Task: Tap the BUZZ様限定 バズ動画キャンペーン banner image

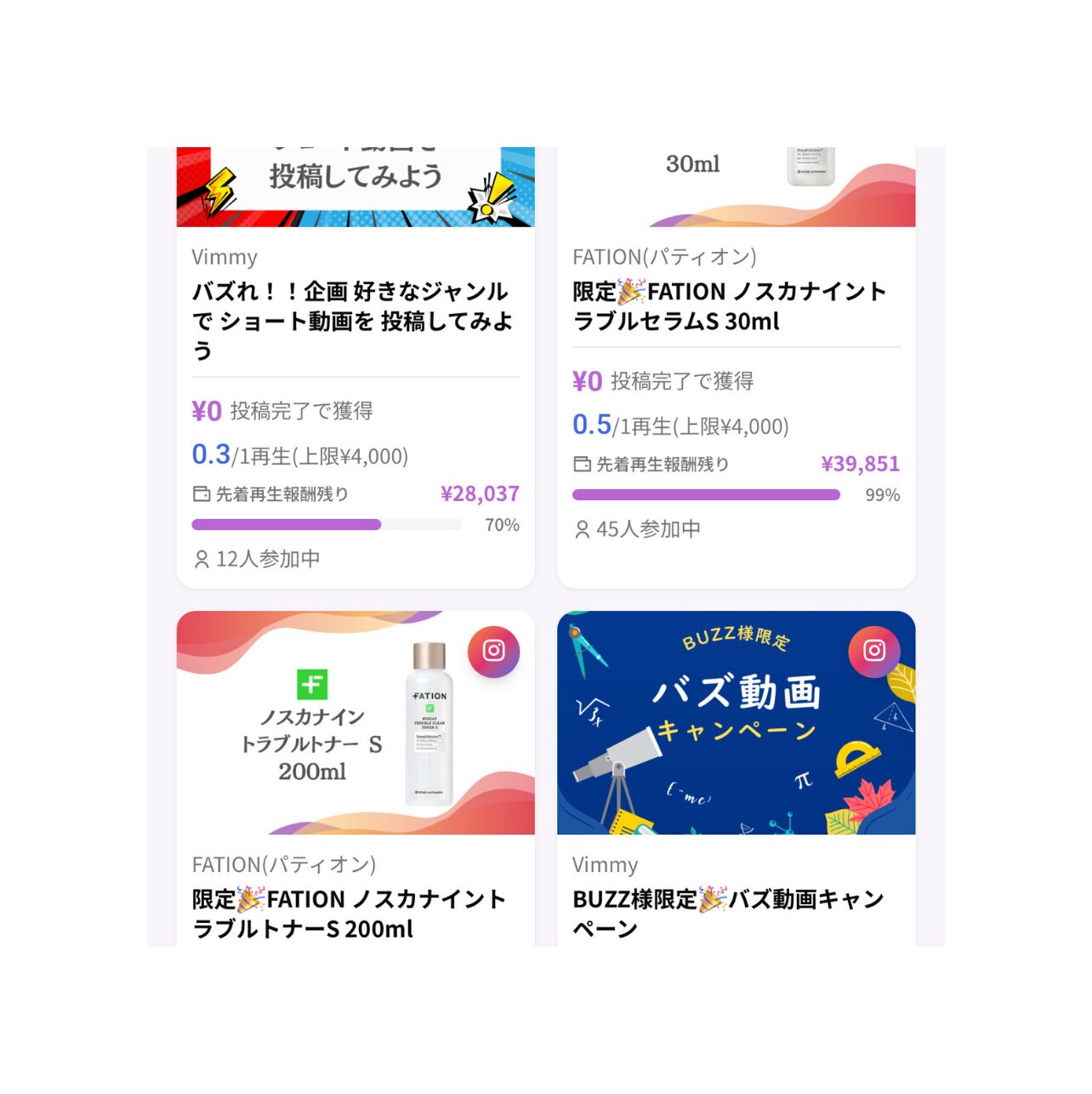Action: 736,725
